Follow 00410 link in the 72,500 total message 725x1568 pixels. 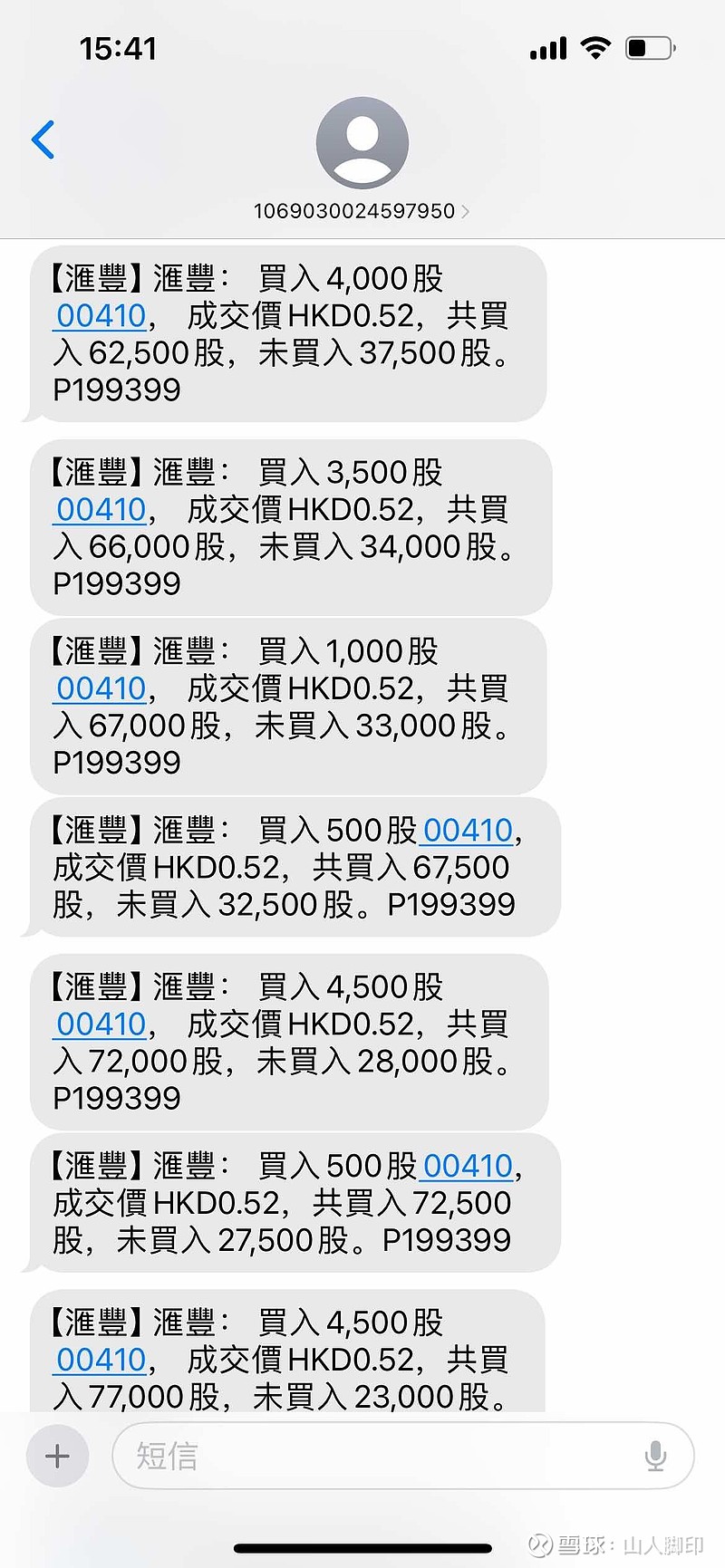click(x=468, y=1166)
